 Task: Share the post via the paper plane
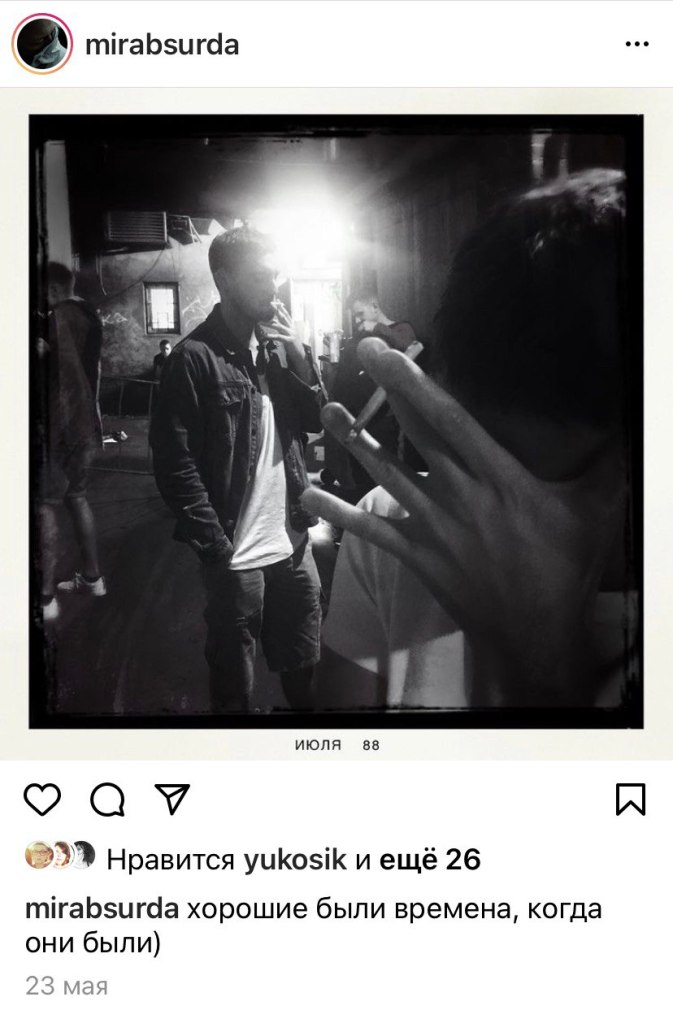(x=172, y=798)
